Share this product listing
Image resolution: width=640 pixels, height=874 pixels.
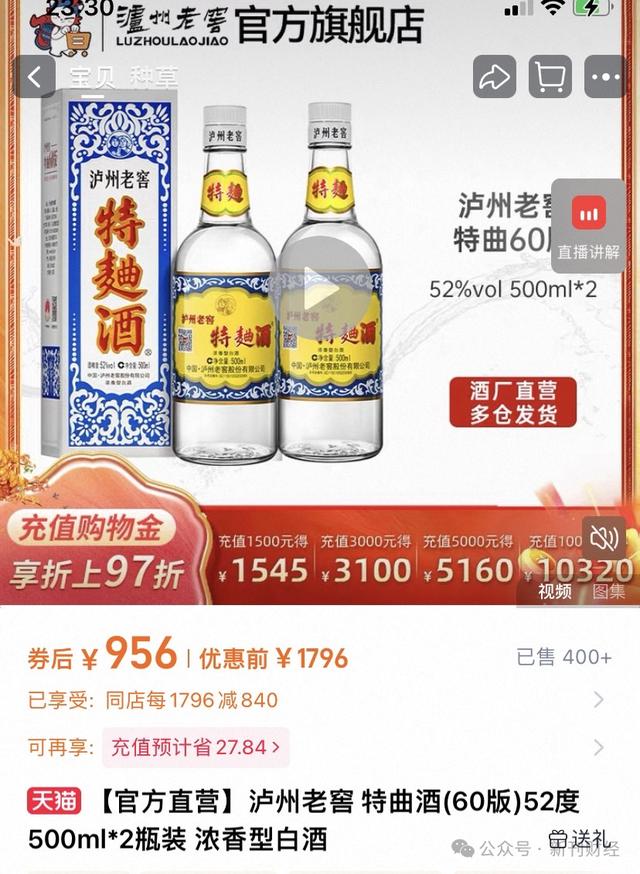point(494,78)
